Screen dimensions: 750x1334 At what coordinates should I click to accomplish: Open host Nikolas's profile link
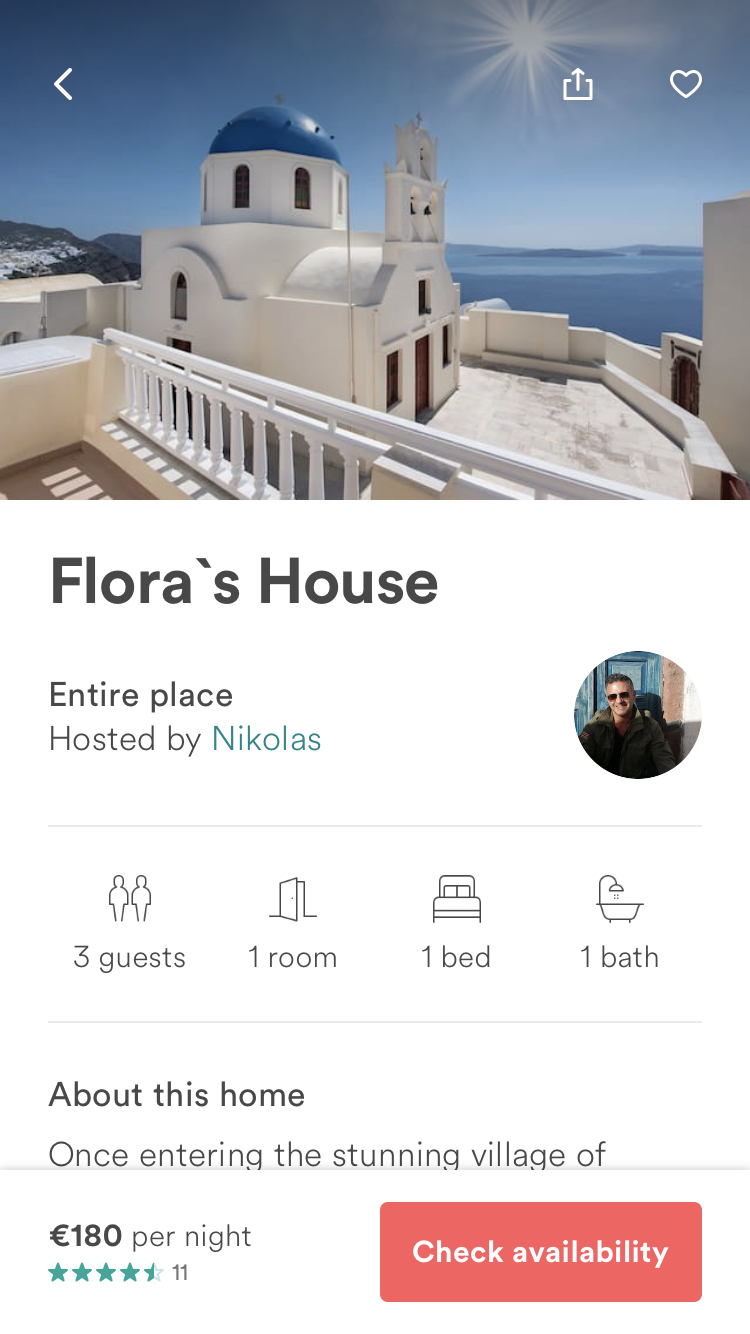[x=266, y=739]
